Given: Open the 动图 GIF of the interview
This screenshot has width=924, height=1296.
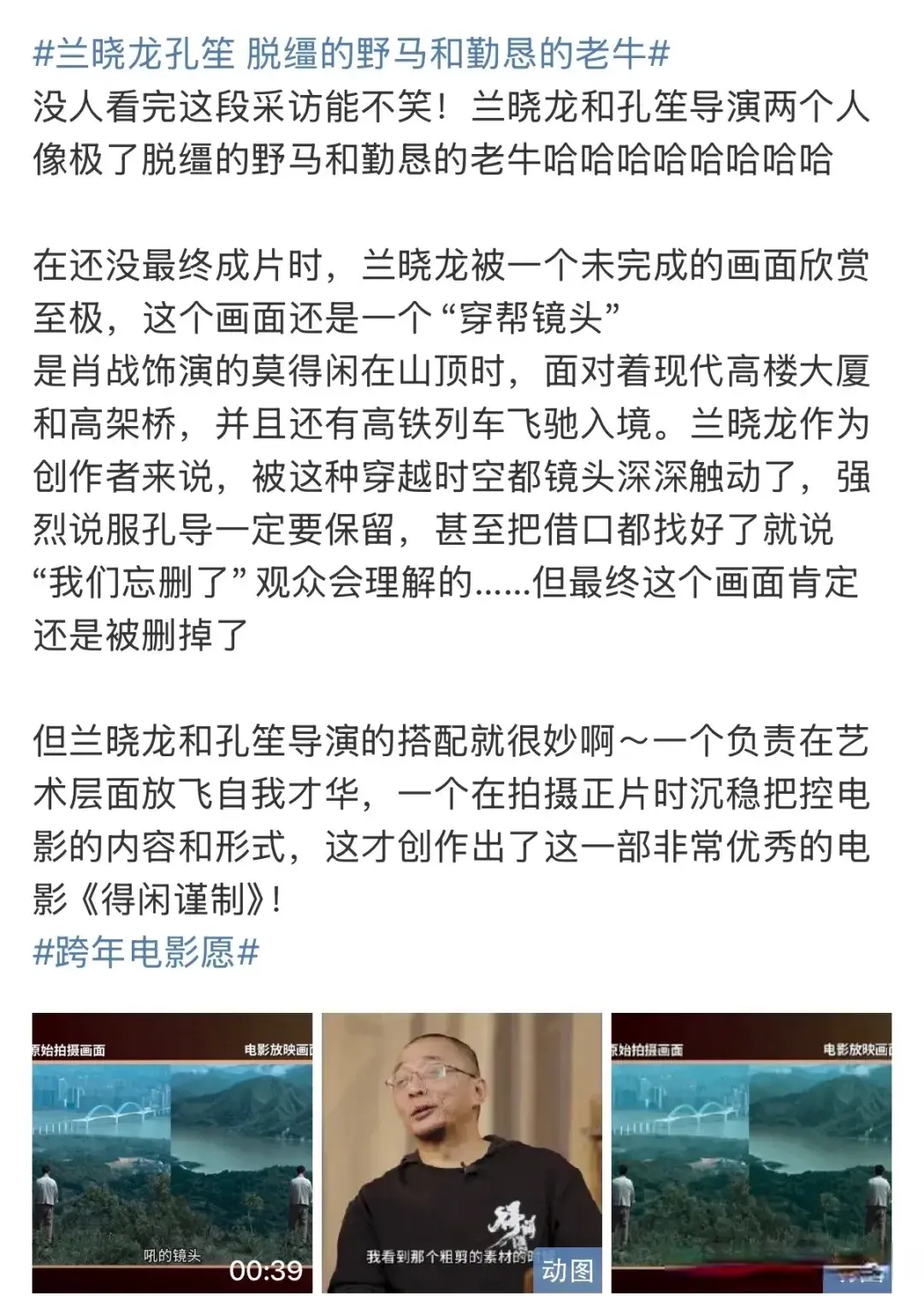Looking at the screenshot, I should (461, 1152).
